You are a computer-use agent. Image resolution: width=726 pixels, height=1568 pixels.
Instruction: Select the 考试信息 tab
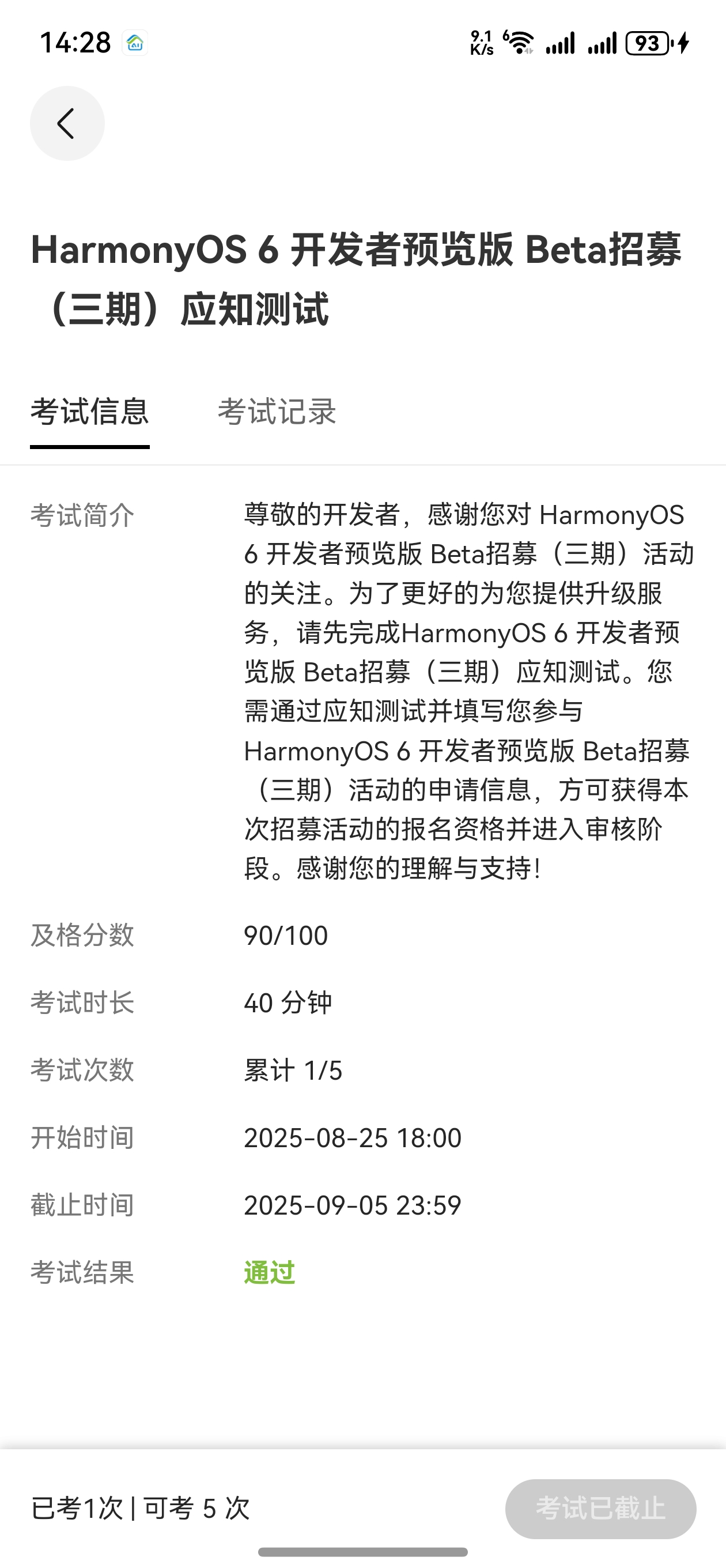[x=89, y=412]
